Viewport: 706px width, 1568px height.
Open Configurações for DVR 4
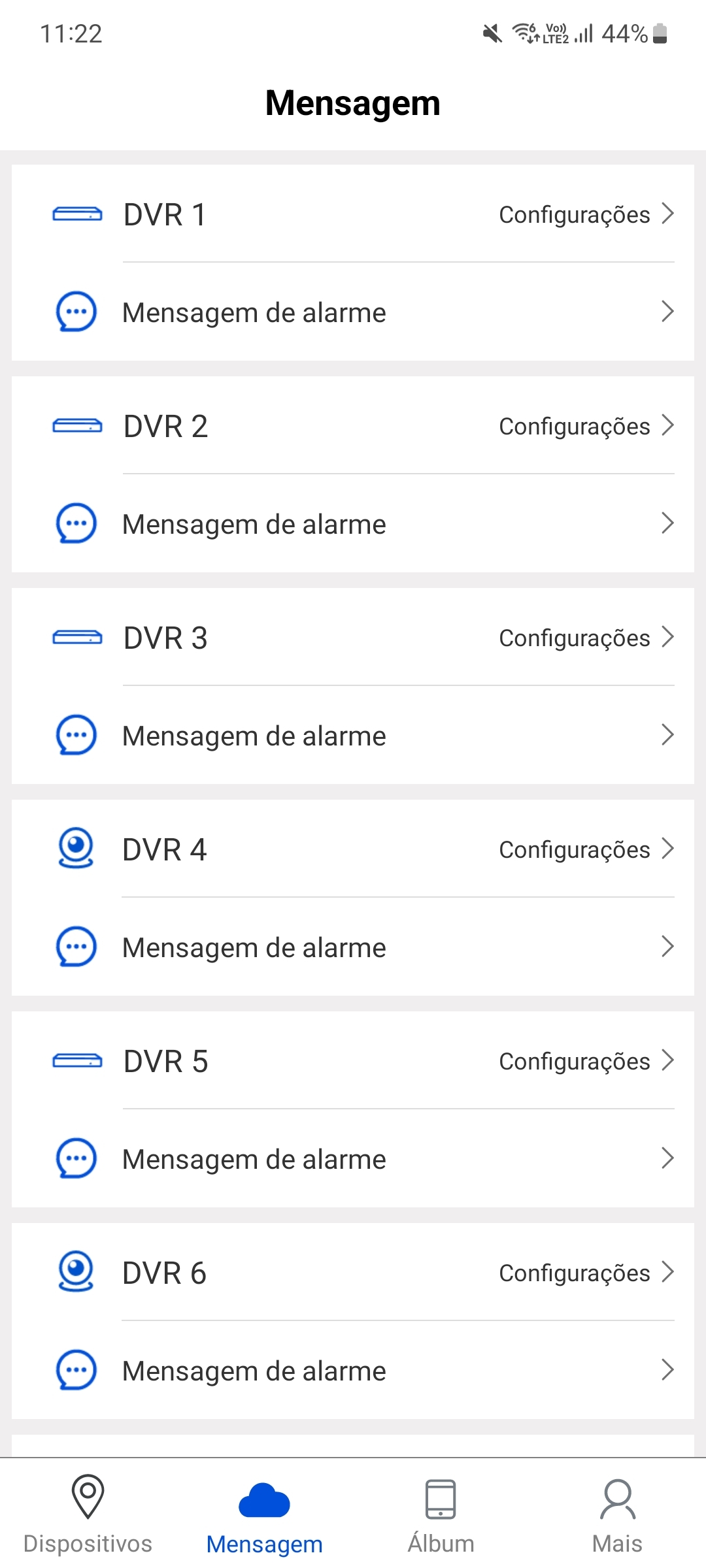click(585, 849)
